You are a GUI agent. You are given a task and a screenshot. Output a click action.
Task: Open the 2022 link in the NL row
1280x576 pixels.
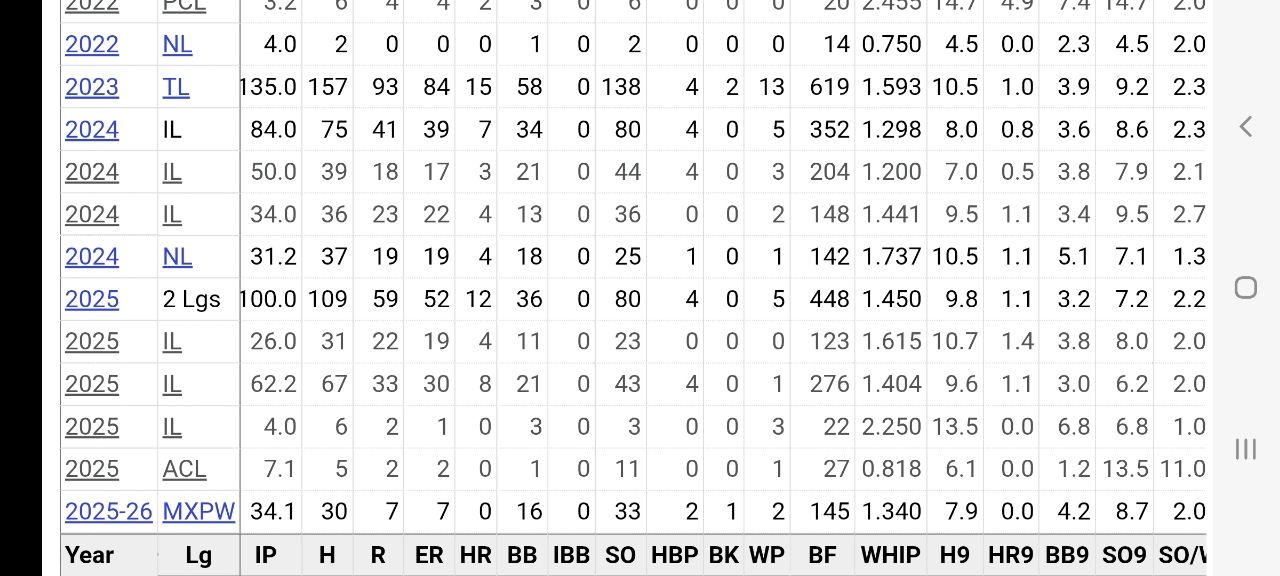tap(92, 45)
